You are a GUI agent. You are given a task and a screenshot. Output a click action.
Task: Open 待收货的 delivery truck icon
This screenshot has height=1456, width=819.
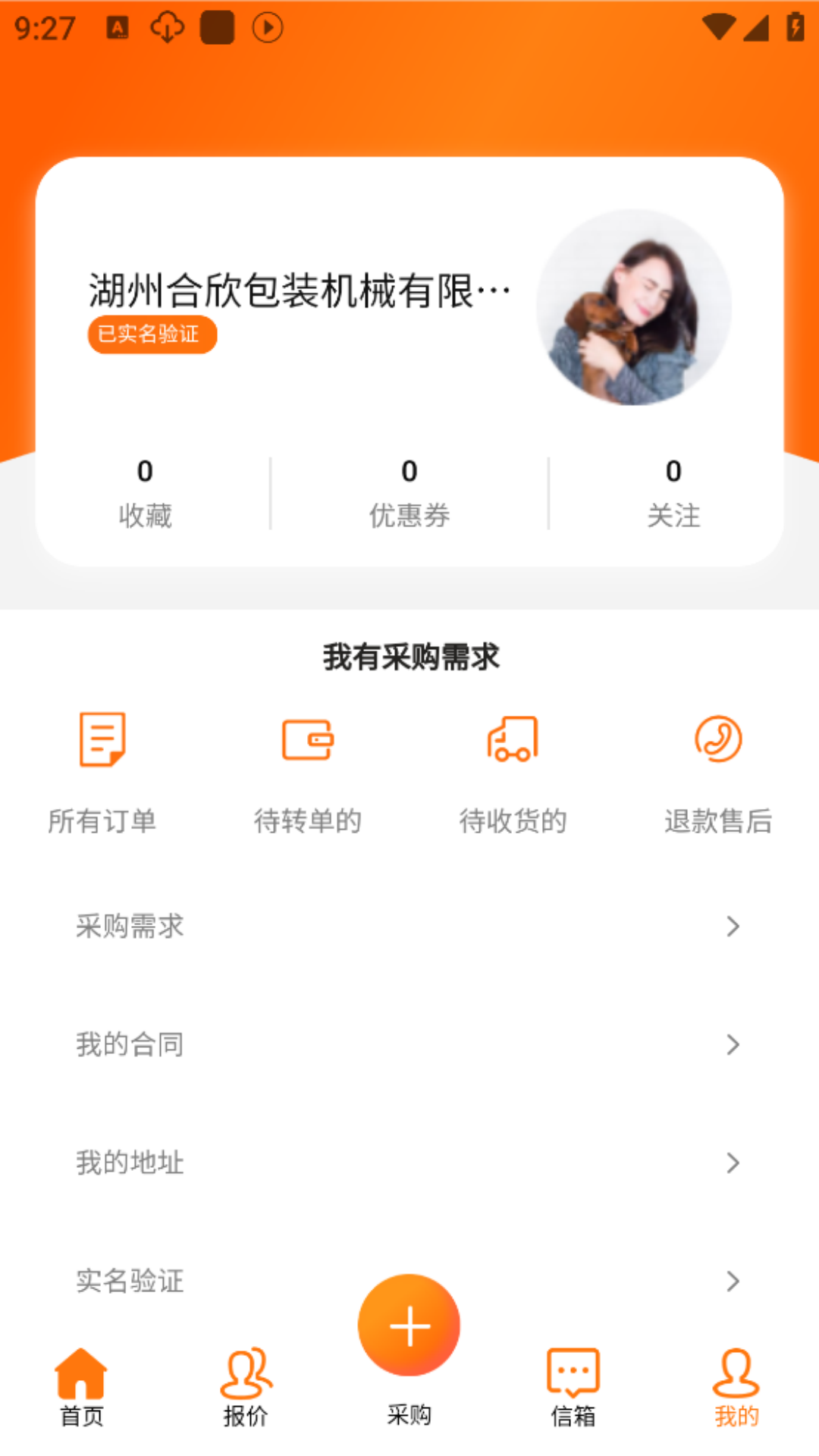[x=513, y=739]
